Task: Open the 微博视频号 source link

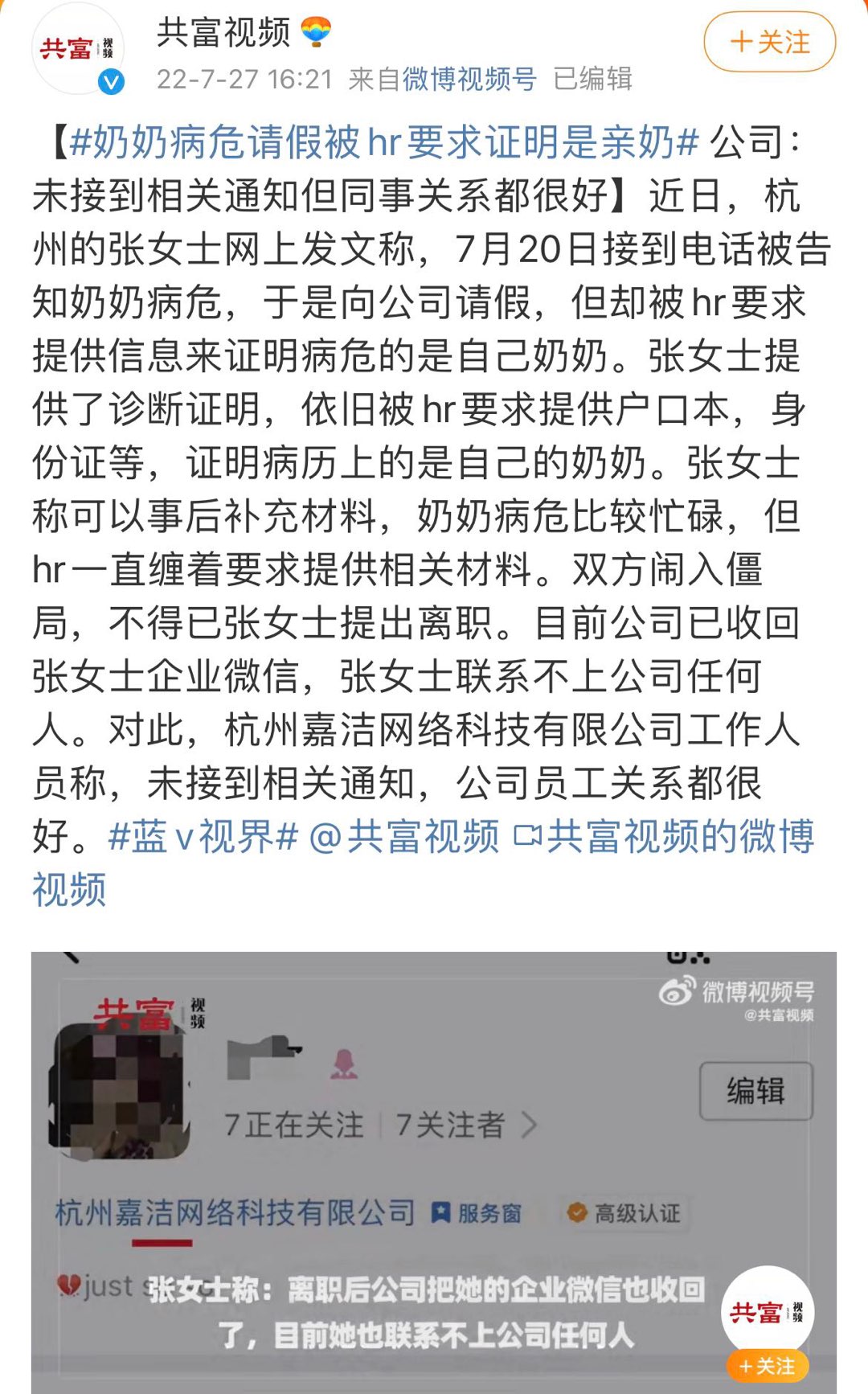Action: click(469, 79)
